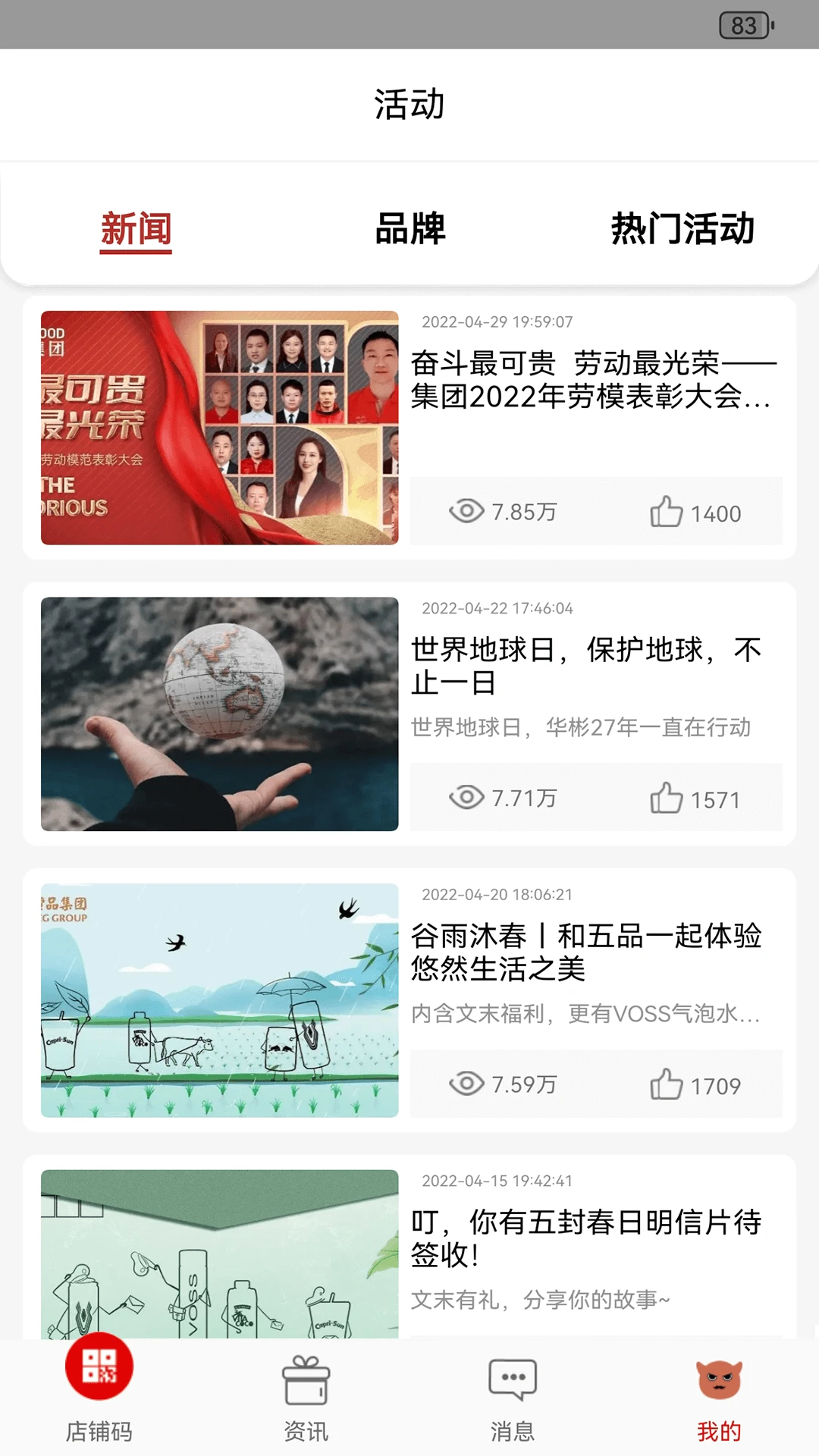Click the 活动 page title
Viewport: 819px width, 1456px height.
409,101
